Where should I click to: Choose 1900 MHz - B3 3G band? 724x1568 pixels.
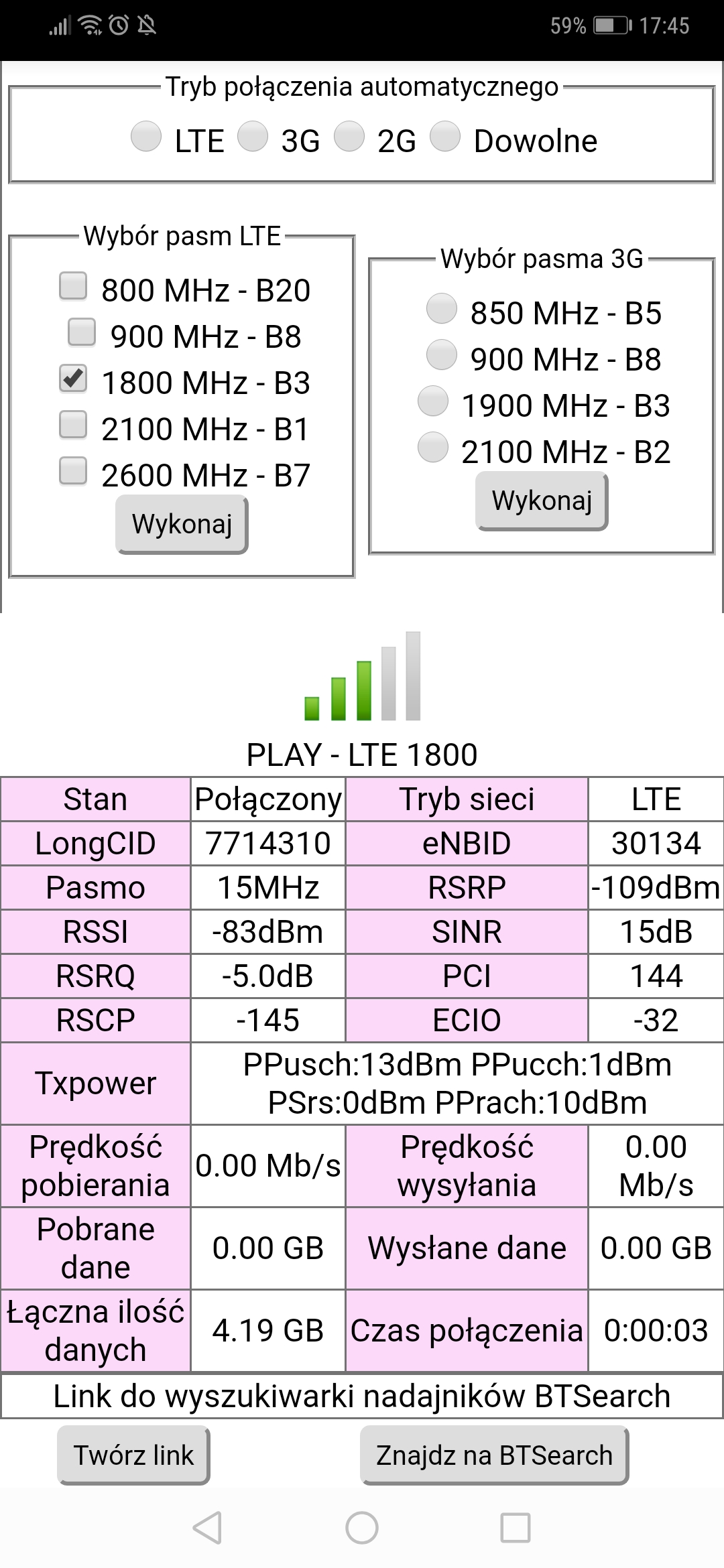click(433, 401)
